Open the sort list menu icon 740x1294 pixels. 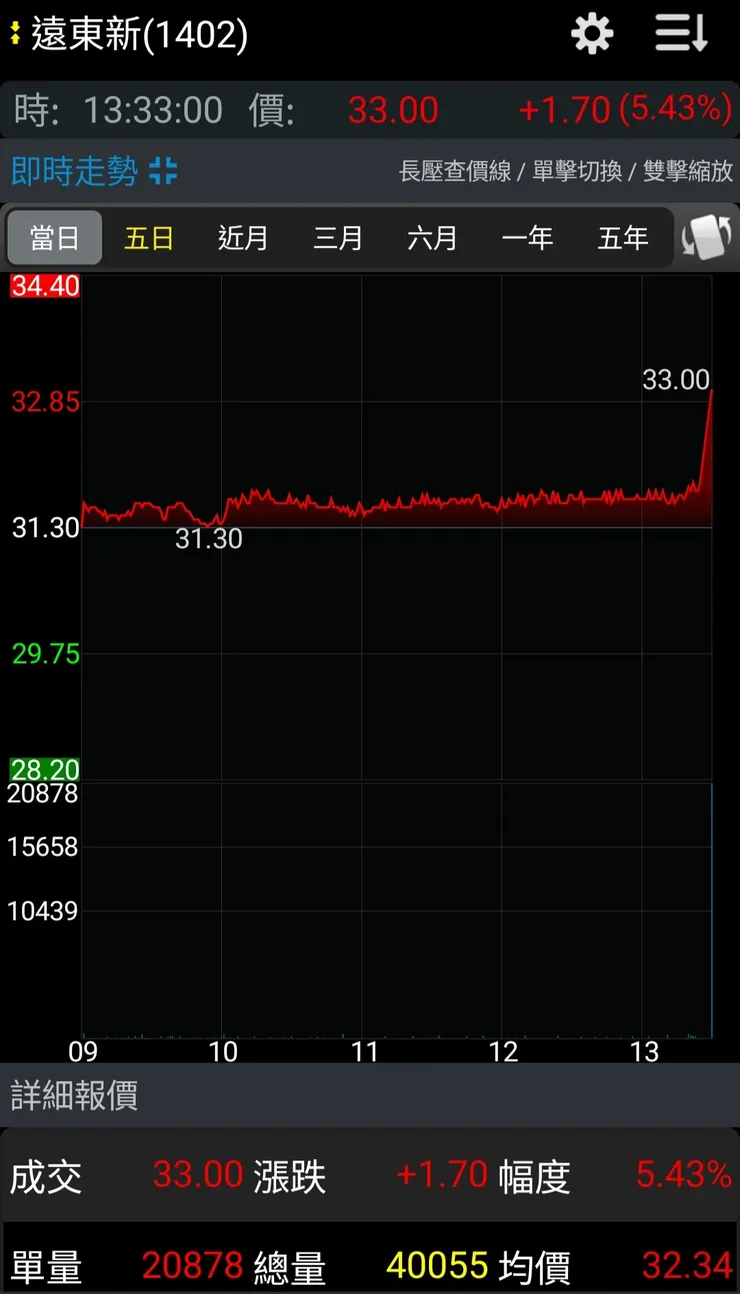[x=682, y=35]
